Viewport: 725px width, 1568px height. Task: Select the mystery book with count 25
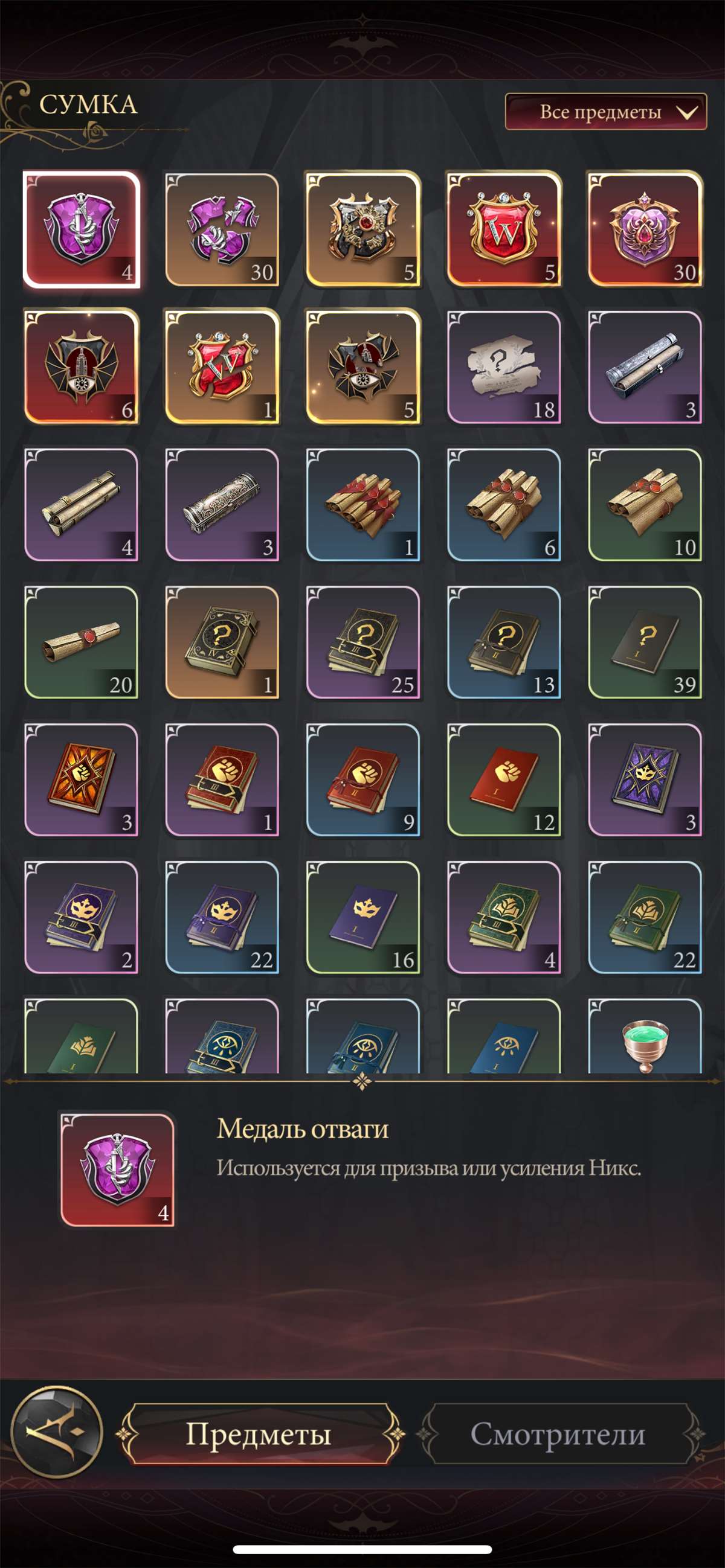coord(362,642)
